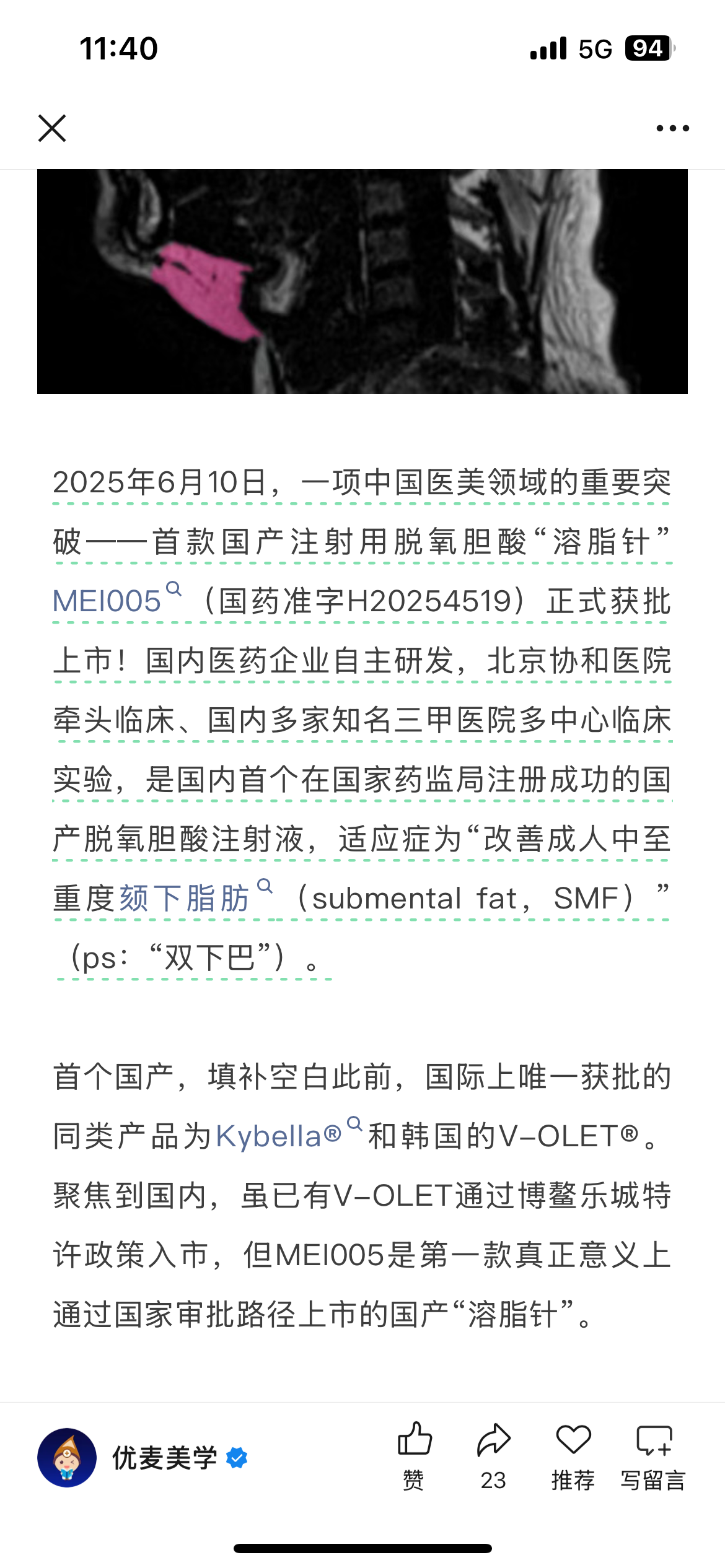Like the article with 赞
The width and height of the screenshot is (725, 1568).
click(414, 1455)
